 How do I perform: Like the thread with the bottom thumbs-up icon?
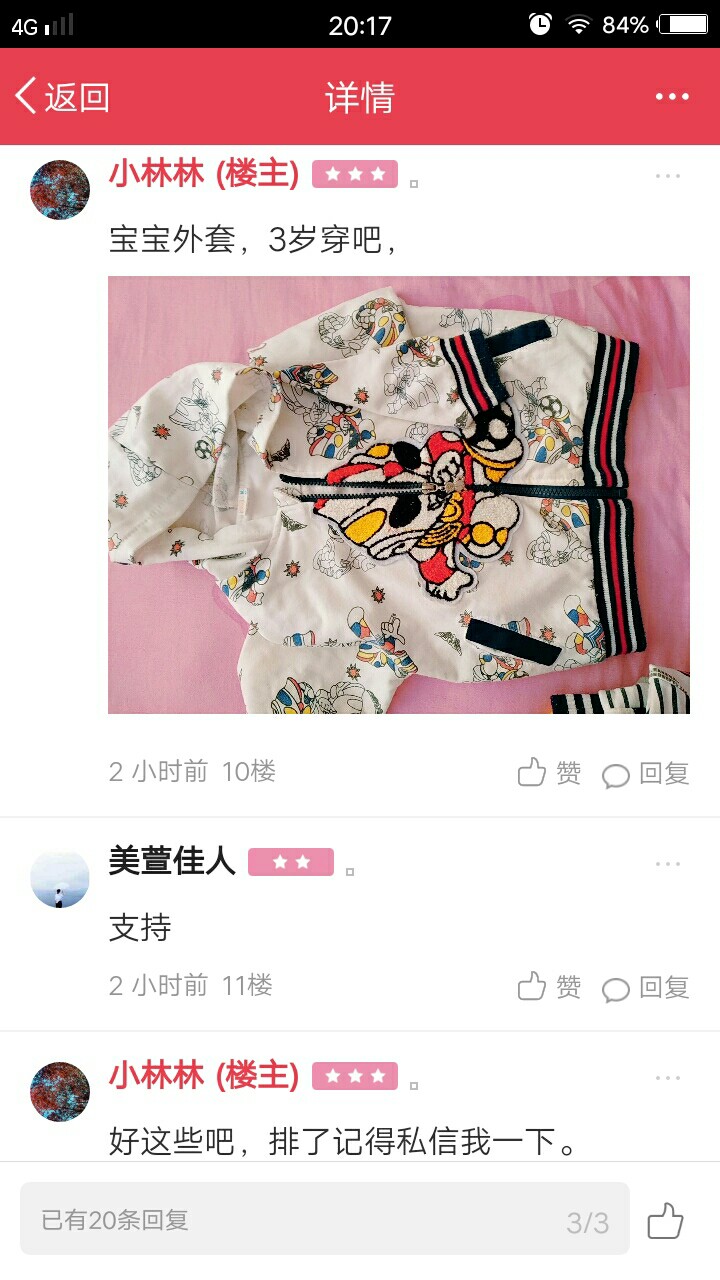(x=666, y=1221)
